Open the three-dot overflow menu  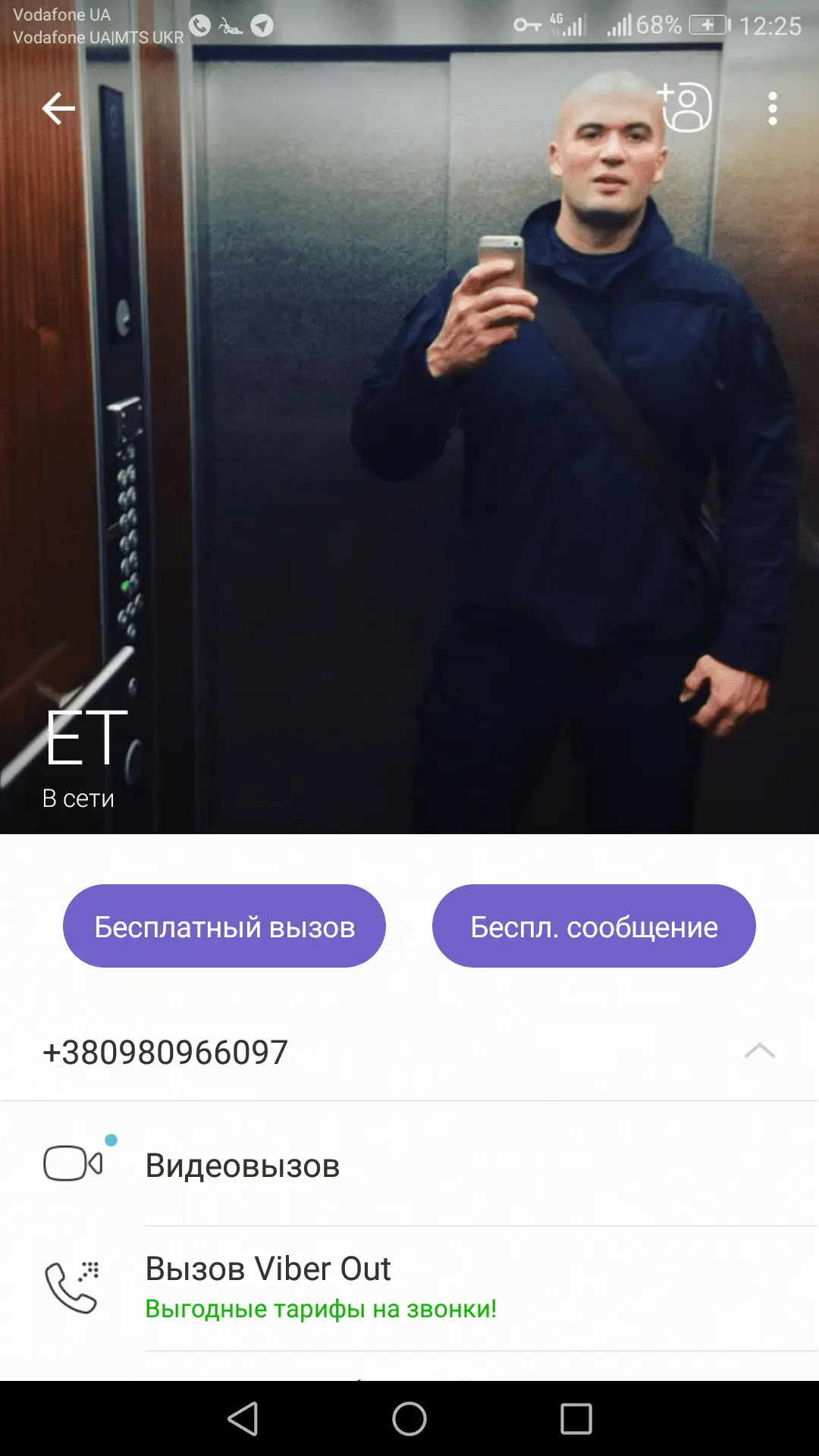point(772,108)
